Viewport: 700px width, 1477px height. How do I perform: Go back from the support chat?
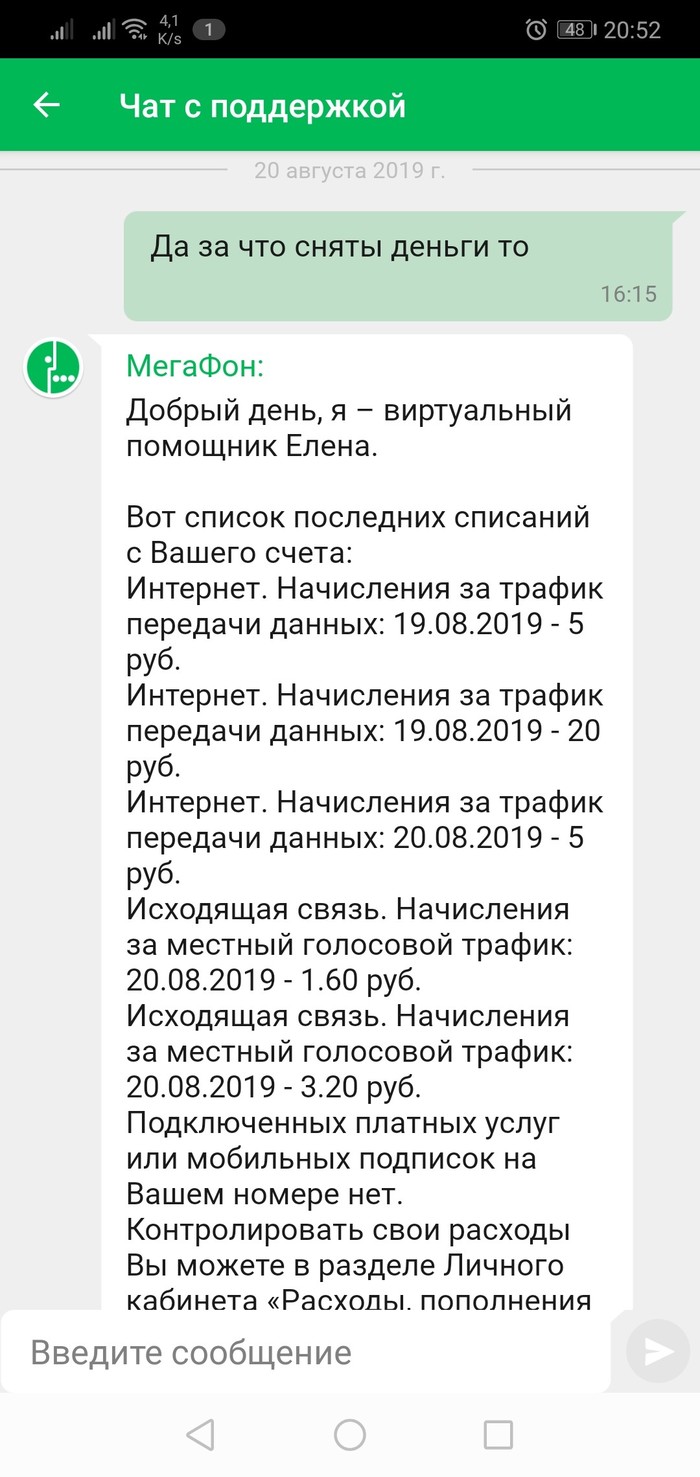[x=46, y=105]
